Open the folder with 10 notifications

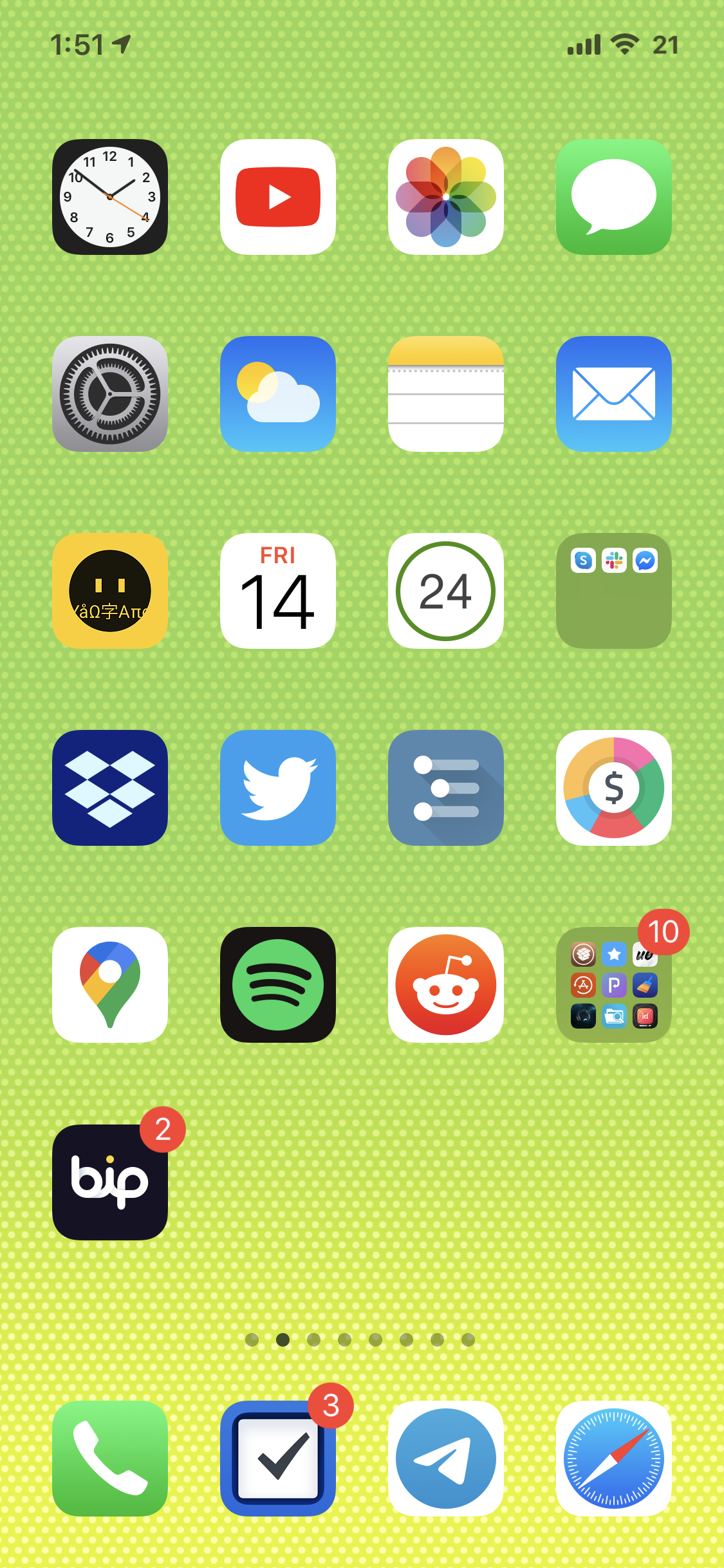tap(614, 985)
